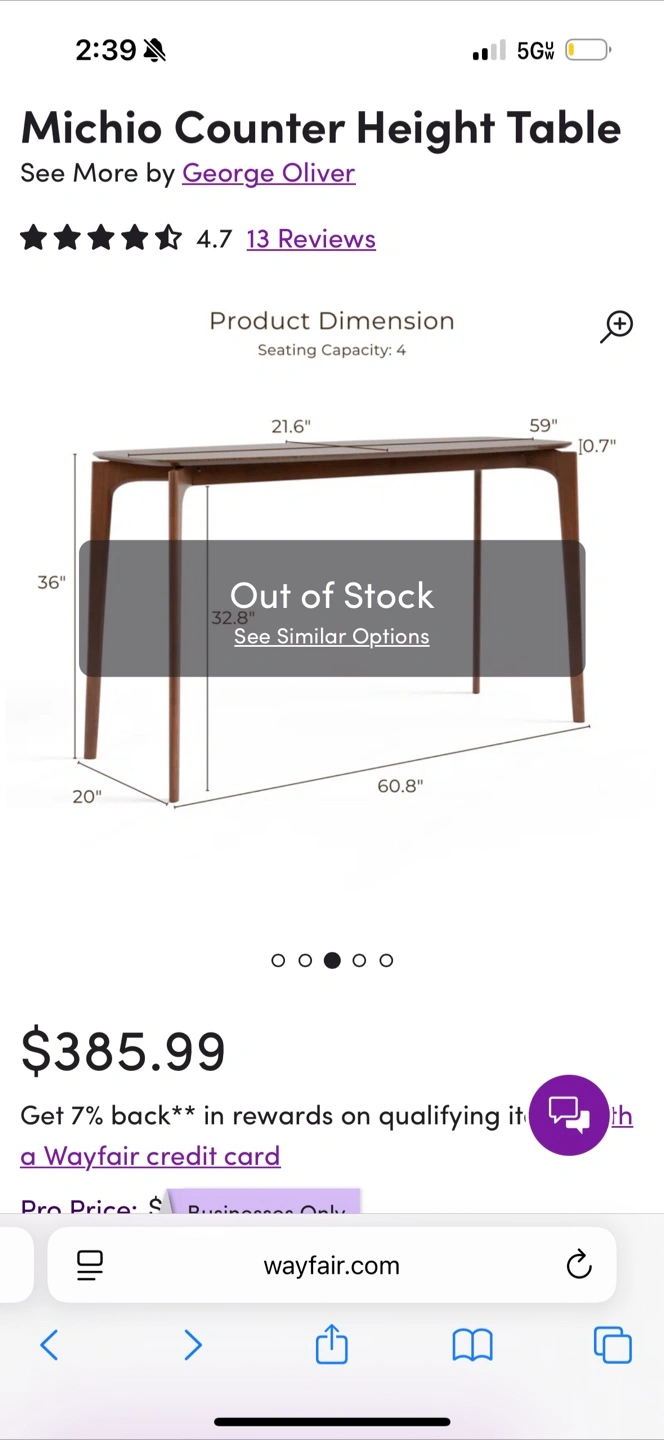Open Safari bookmarks
The height and width of the screenshot is (1440, 664).
coord(472,1345)
